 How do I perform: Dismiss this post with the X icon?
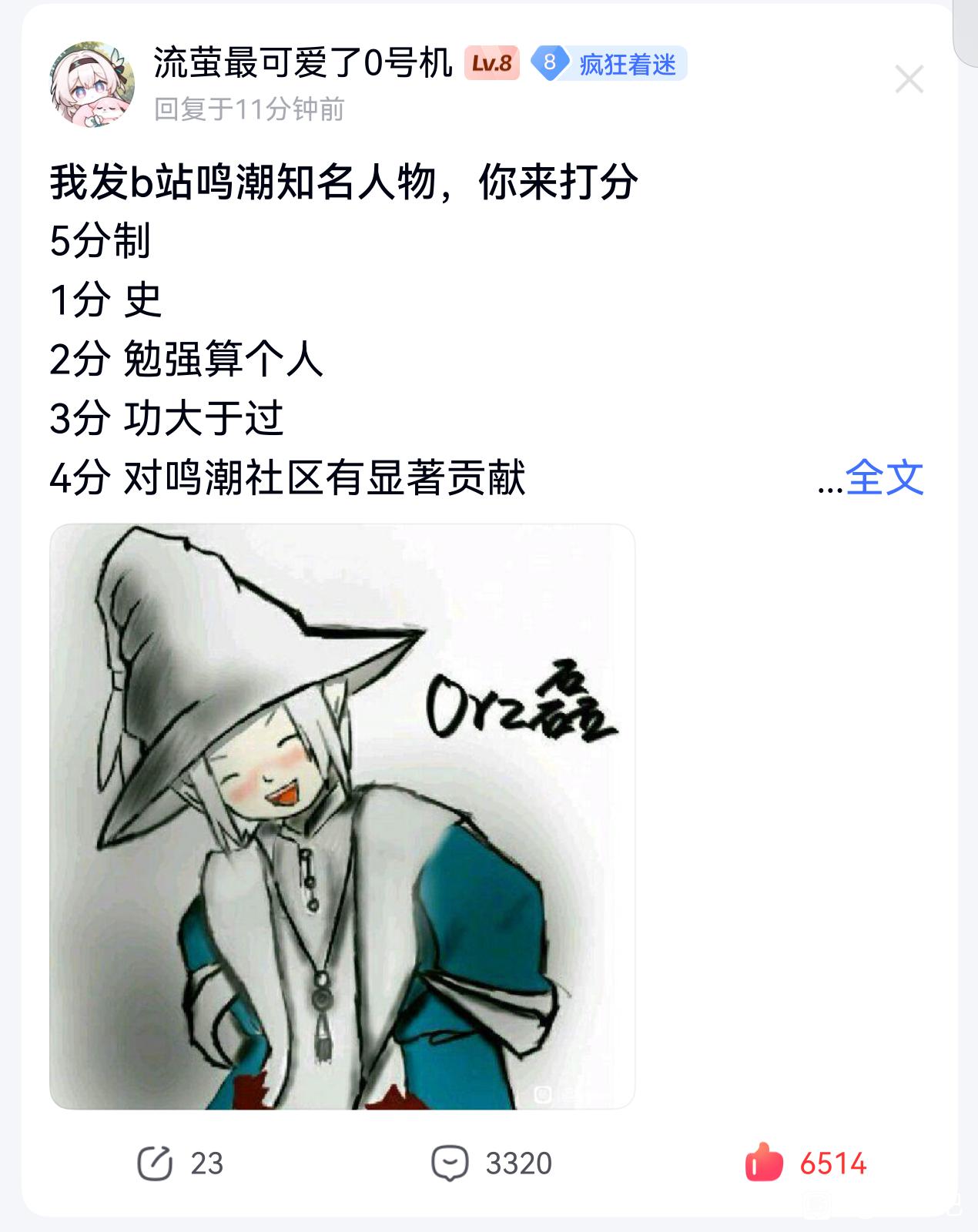(x=909, y=79)
